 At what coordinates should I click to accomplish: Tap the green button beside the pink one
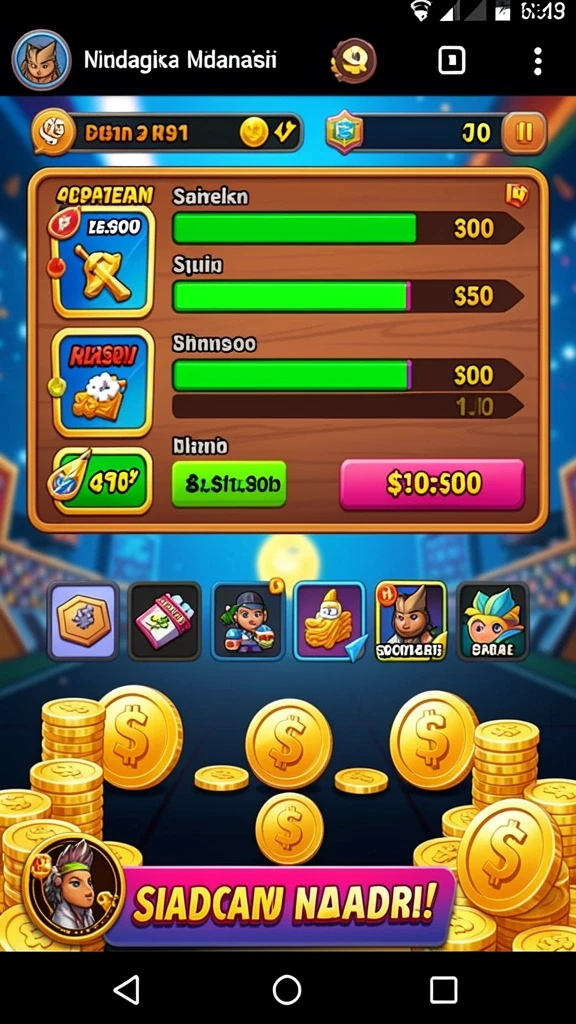tap(229, 484)
